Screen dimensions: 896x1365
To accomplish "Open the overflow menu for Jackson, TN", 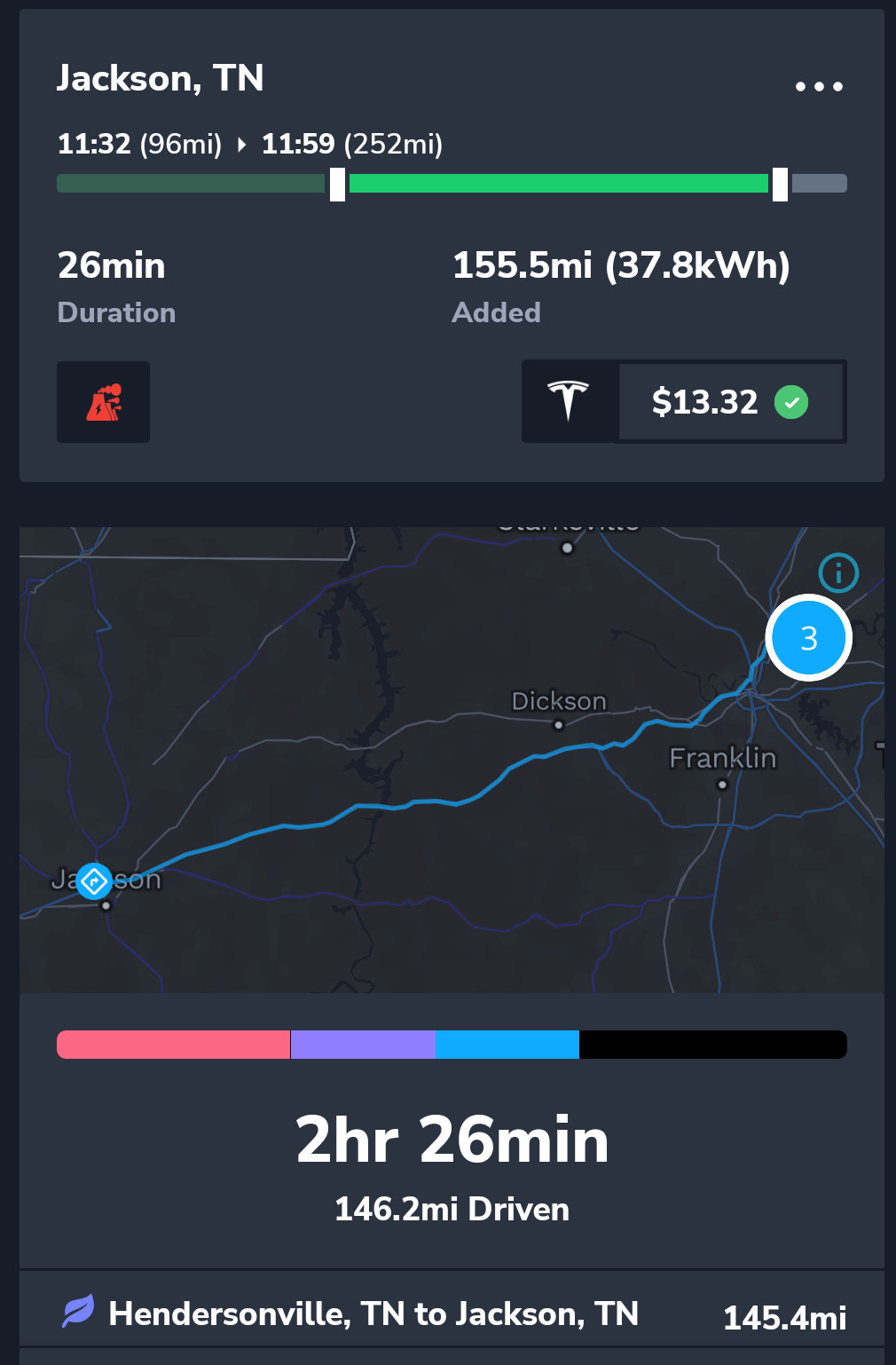I will (819, 87).
